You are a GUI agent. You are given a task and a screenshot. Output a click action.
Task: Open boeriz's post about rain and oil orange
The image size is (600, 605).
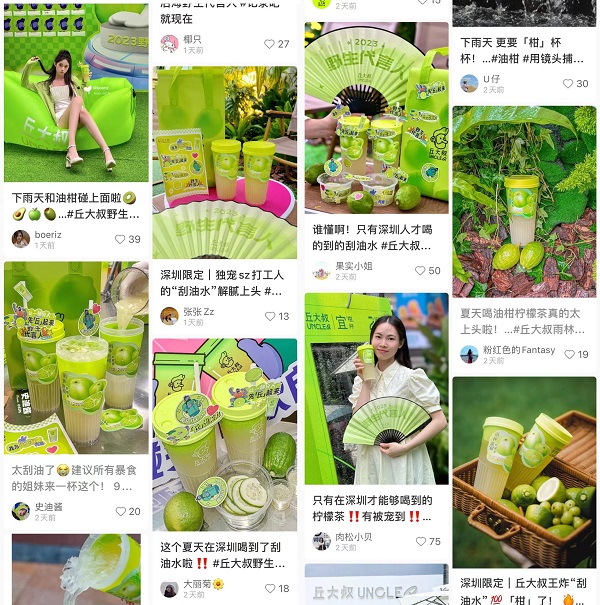click(x=76, y=98)
